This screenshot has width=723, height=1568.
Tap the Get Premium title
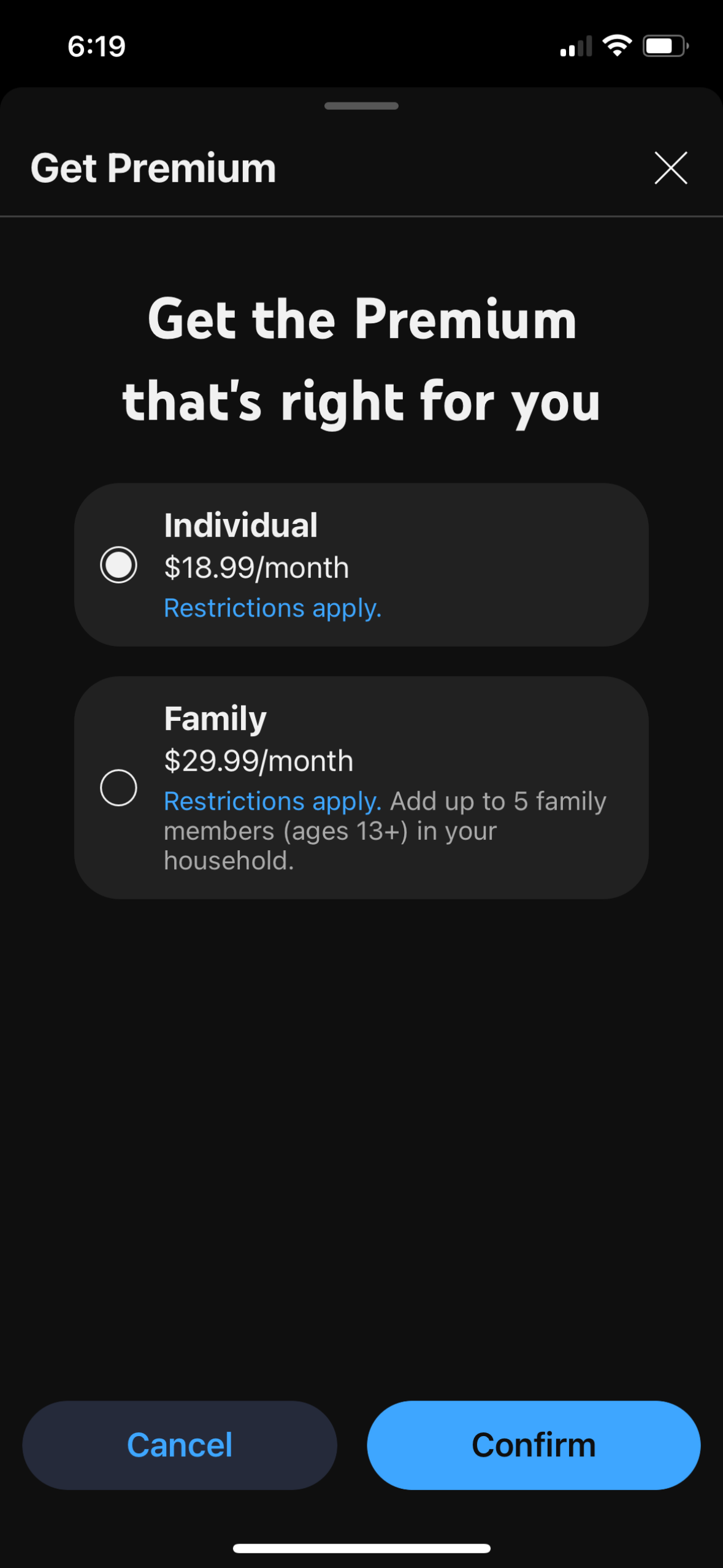[x=153, y=167]
